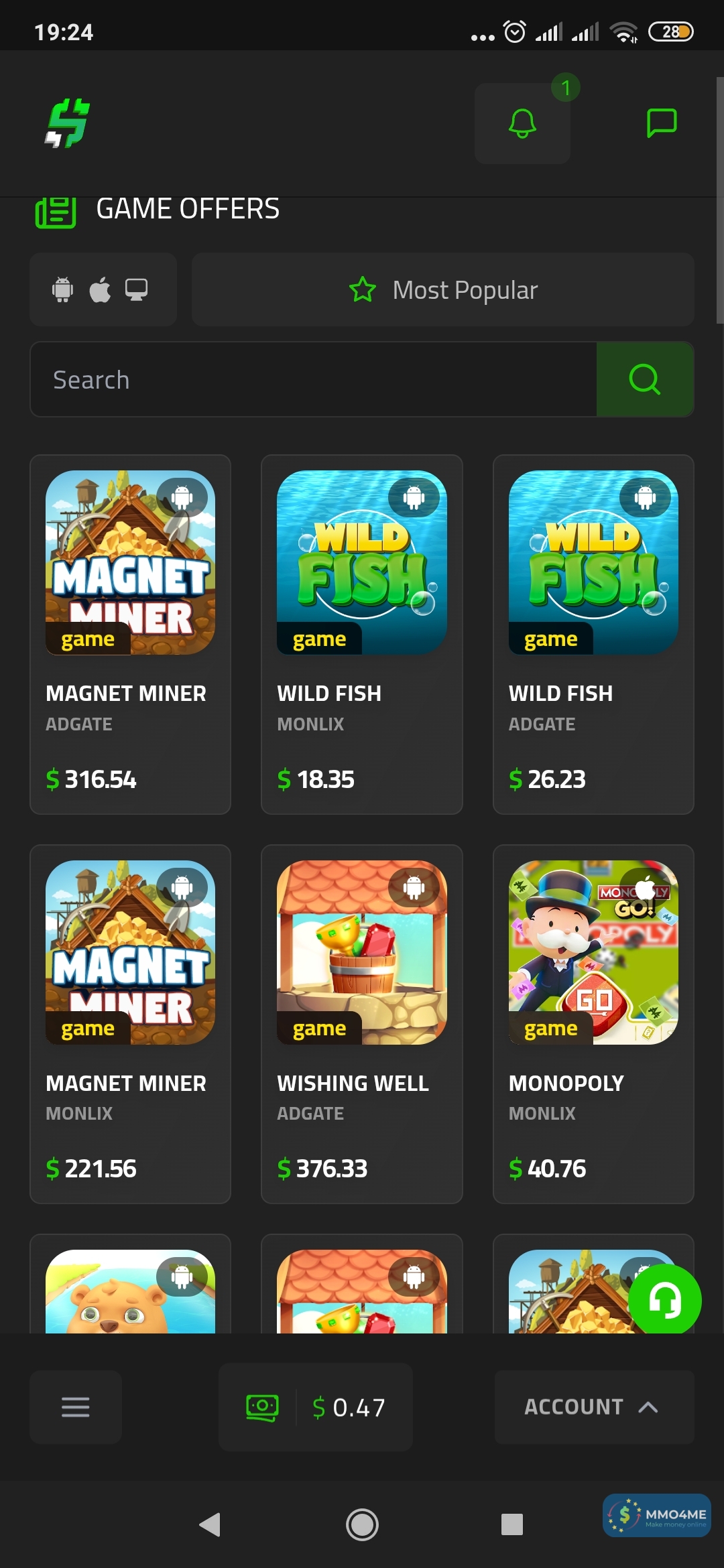Open Wild Fish Monlix offer
The height and width of the screenshot is (1568, 724).
361,634
